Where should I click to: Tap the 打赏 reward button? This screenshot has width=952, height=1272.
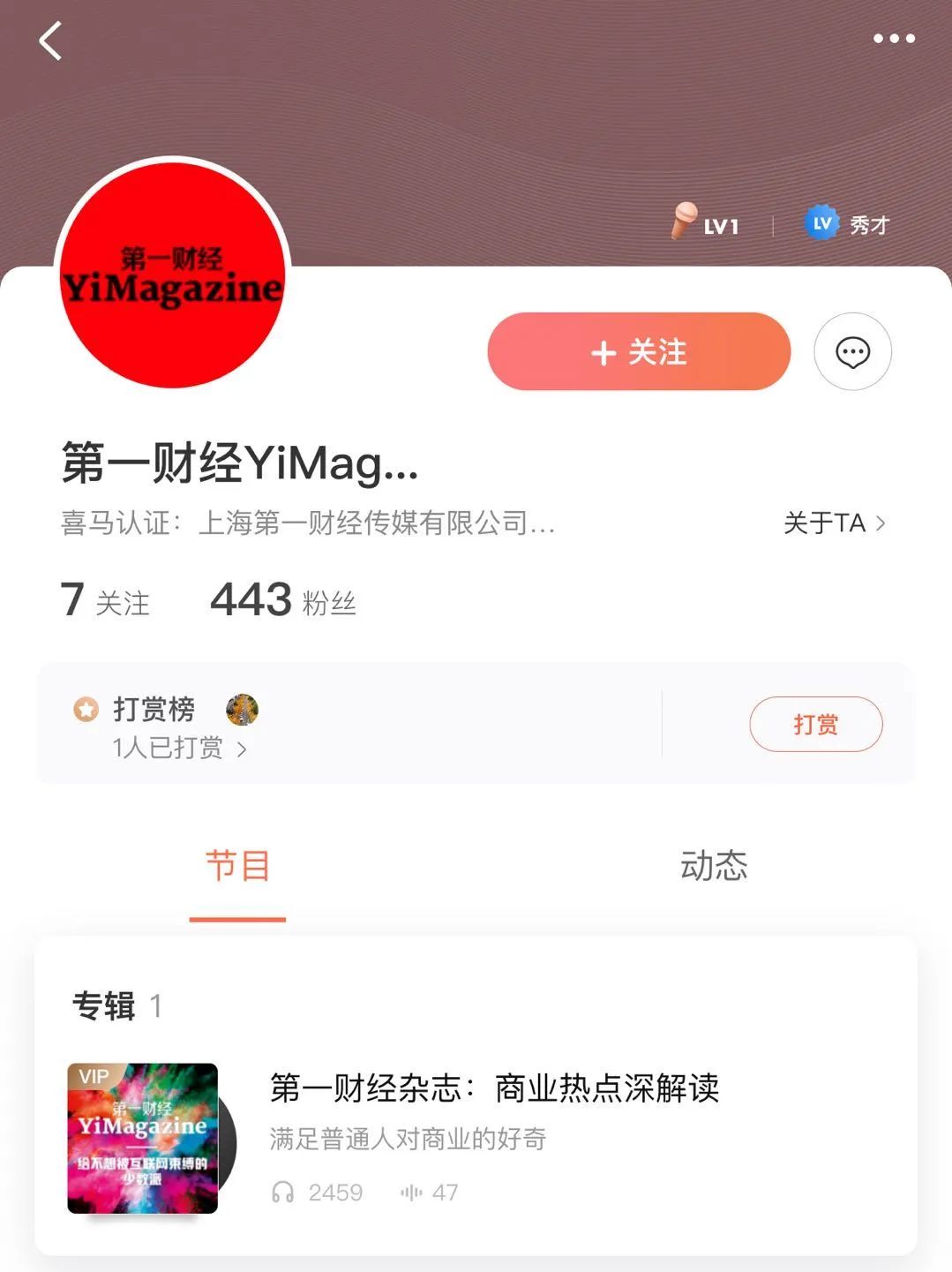(815, 724)
